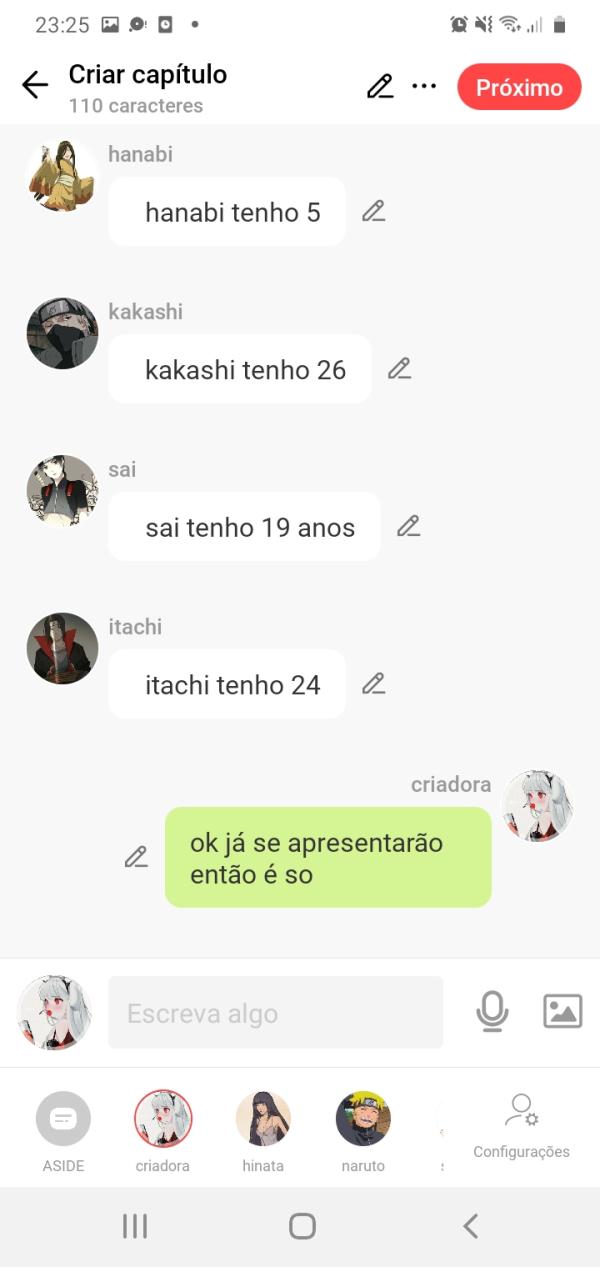
Task: Open Configurações character settings
Action: point(521,1126)
